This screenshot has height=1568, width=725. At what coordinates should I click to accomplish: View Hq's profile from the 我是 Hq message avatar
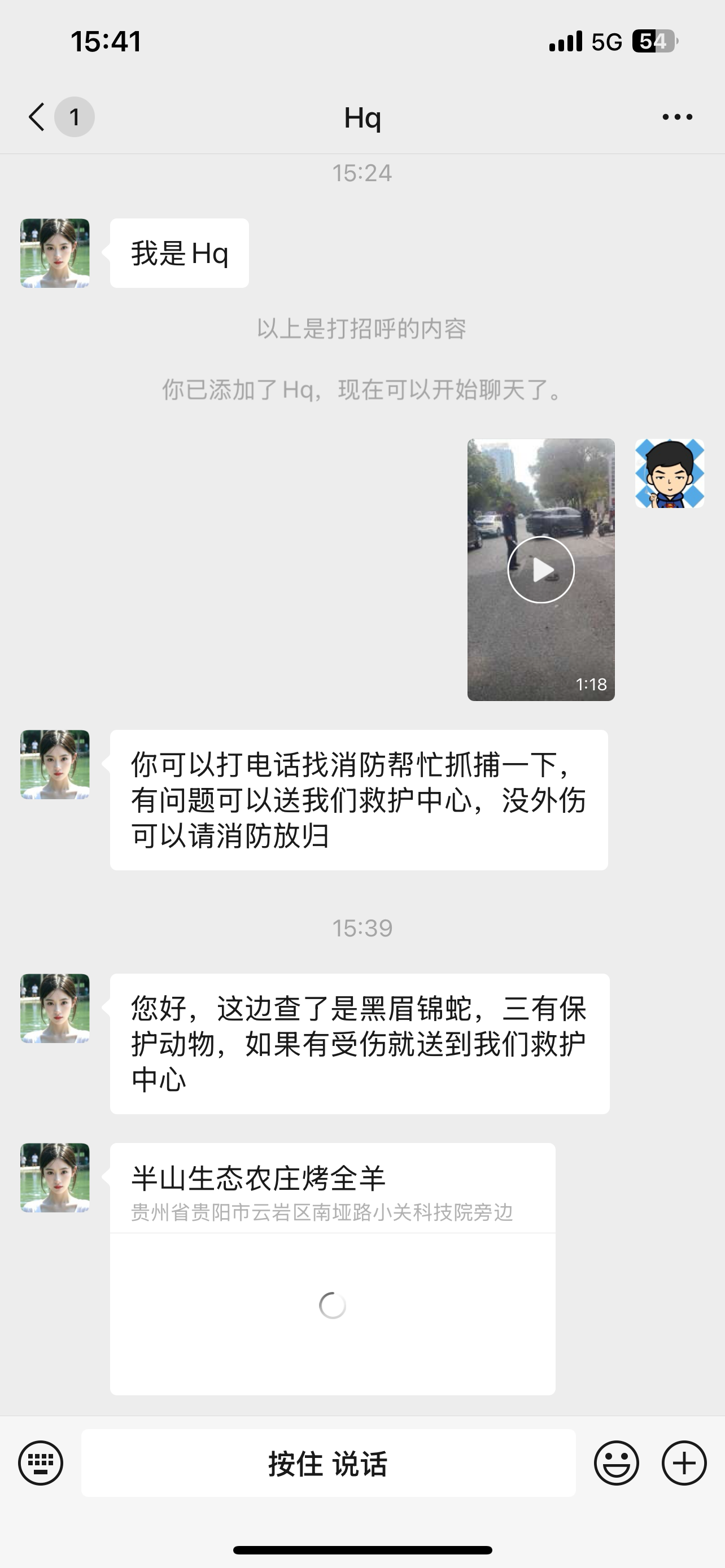coord(55,253)
